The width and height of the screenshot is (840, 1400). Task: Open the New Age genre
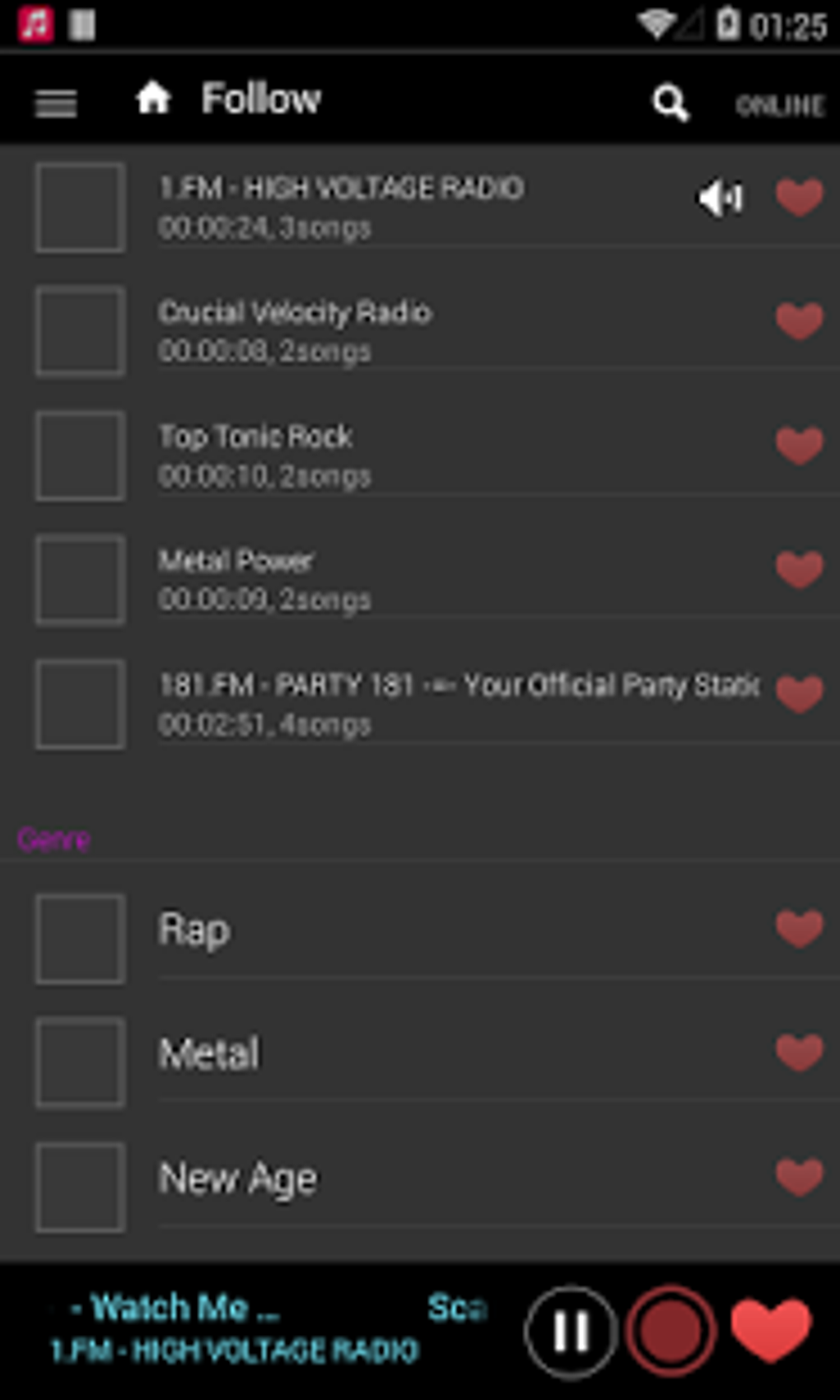coord(420,1186)
